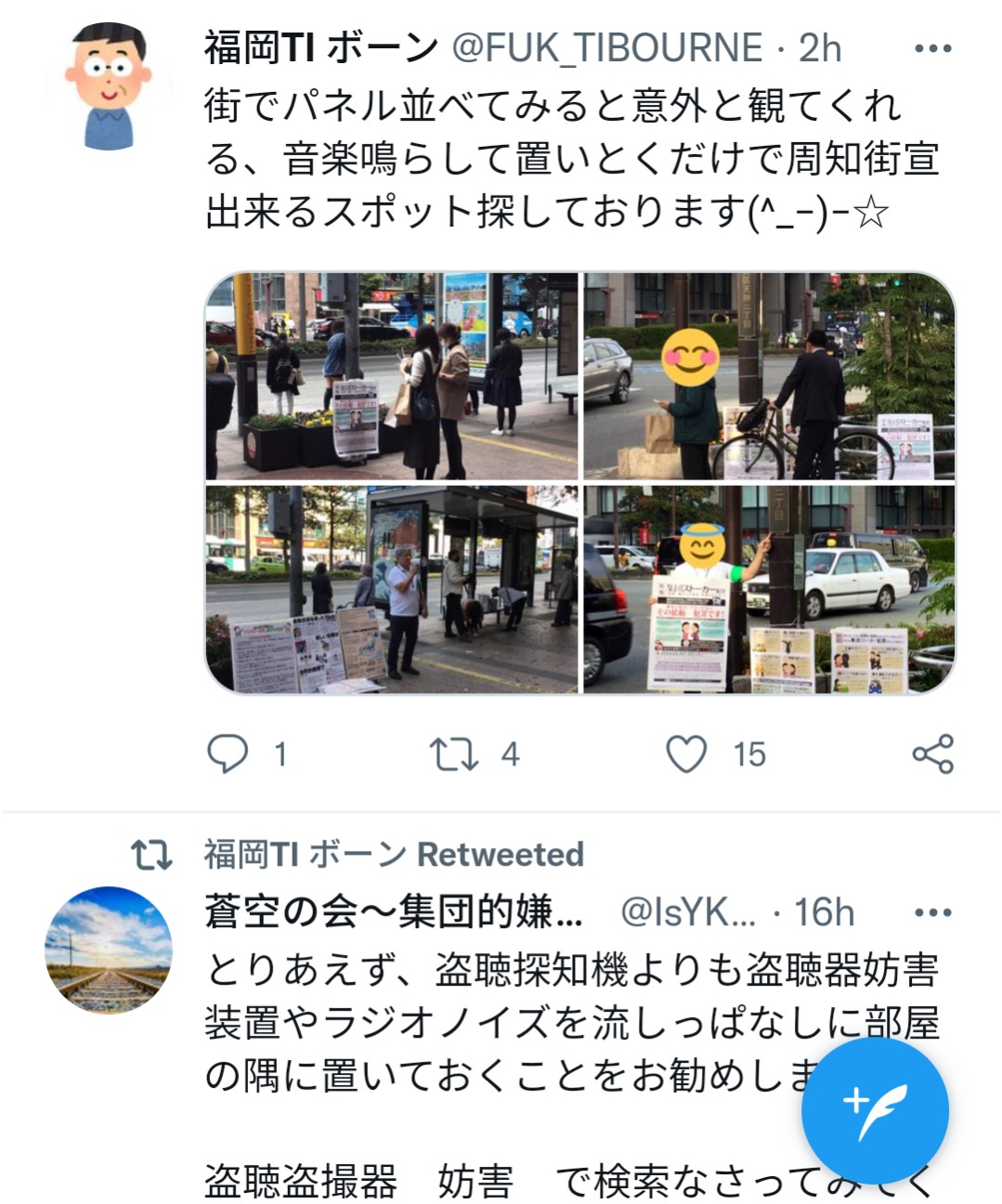Screen dimensions: 1002x1204
Task: Open top-right photo with bicycle
Action: tap(769, 376)
